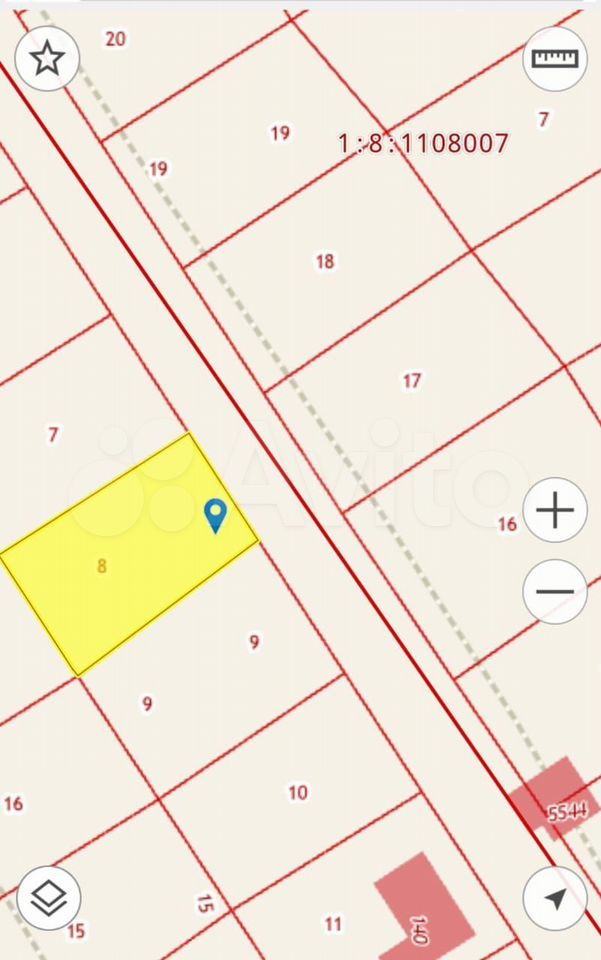Open the ruler measurement tool
Image resolution: width=601 pixels, height=960 pixels.
(x=555, y=58)
